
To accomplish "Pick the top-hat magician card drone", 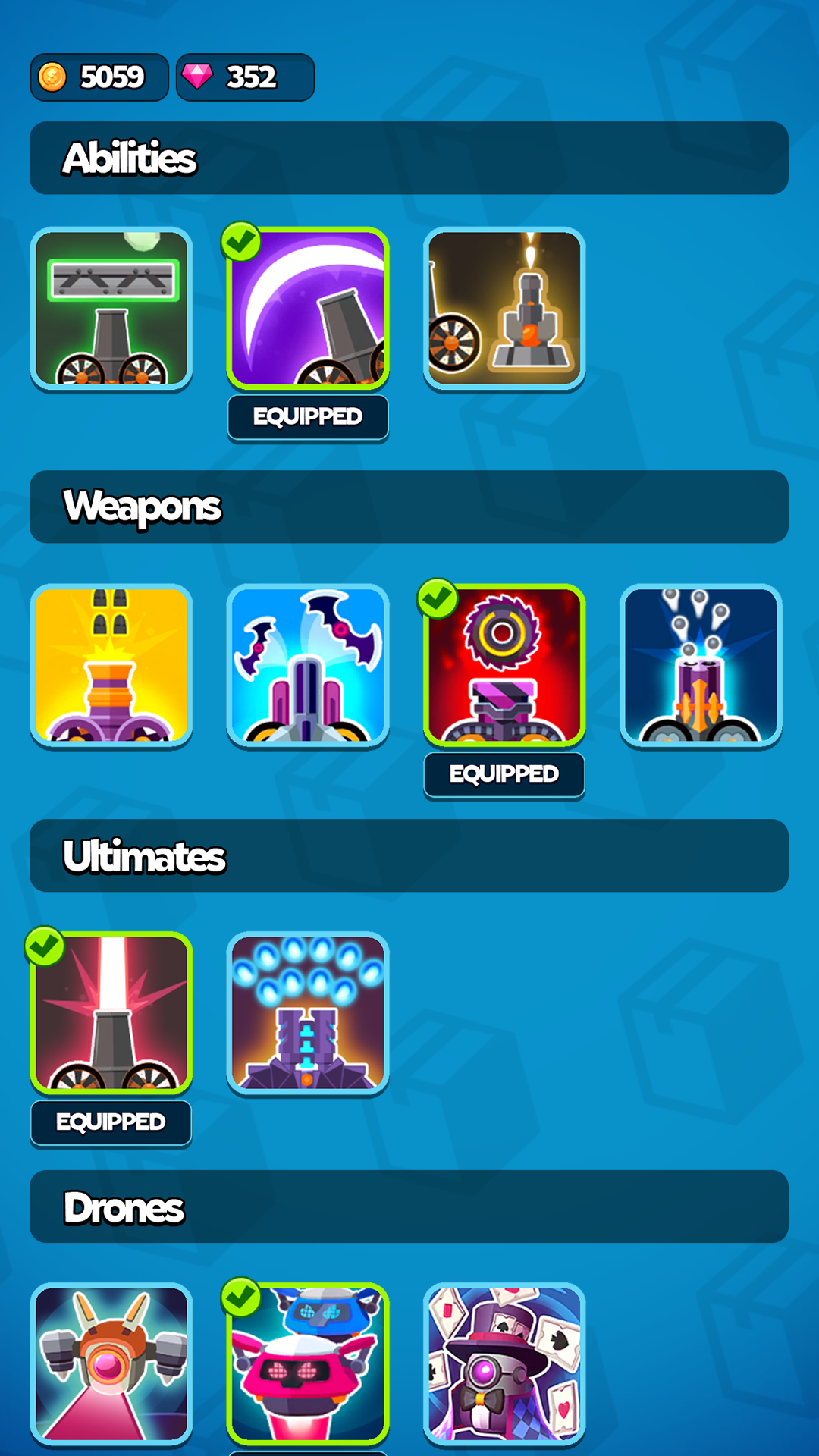I will (504, 1363).
